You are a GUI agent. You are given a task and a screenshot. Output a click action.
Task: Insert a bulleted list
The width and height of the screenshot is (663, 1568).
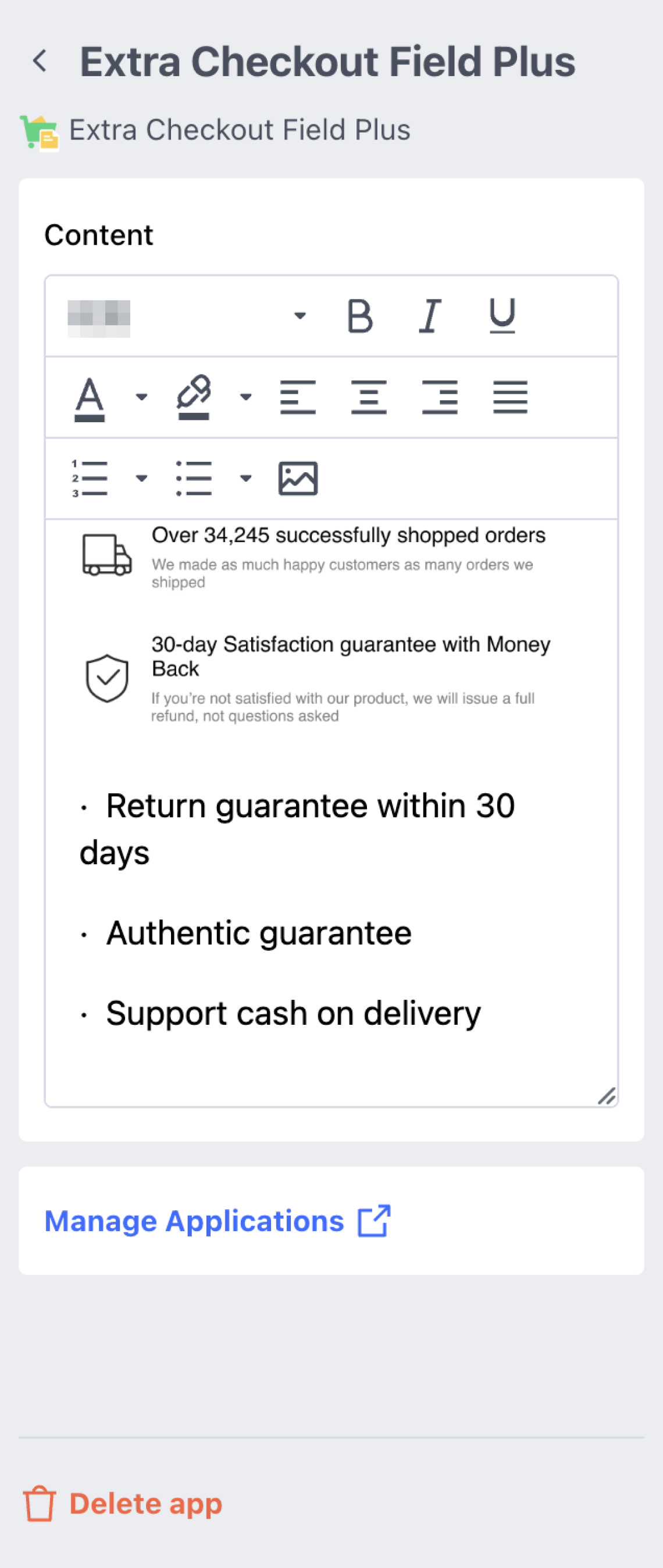(194, 479)
